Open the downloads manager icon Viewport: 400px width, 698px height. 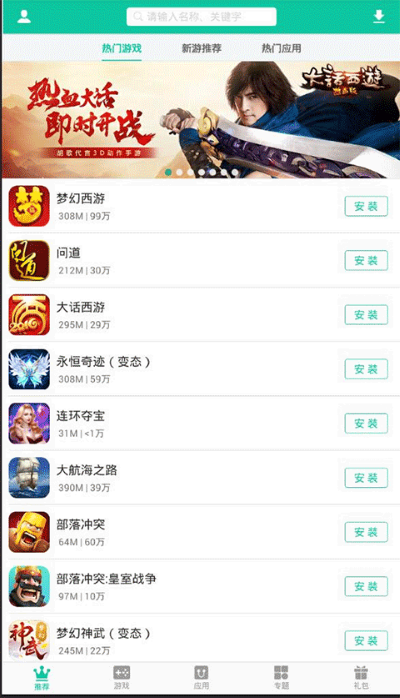pos(379,16)
